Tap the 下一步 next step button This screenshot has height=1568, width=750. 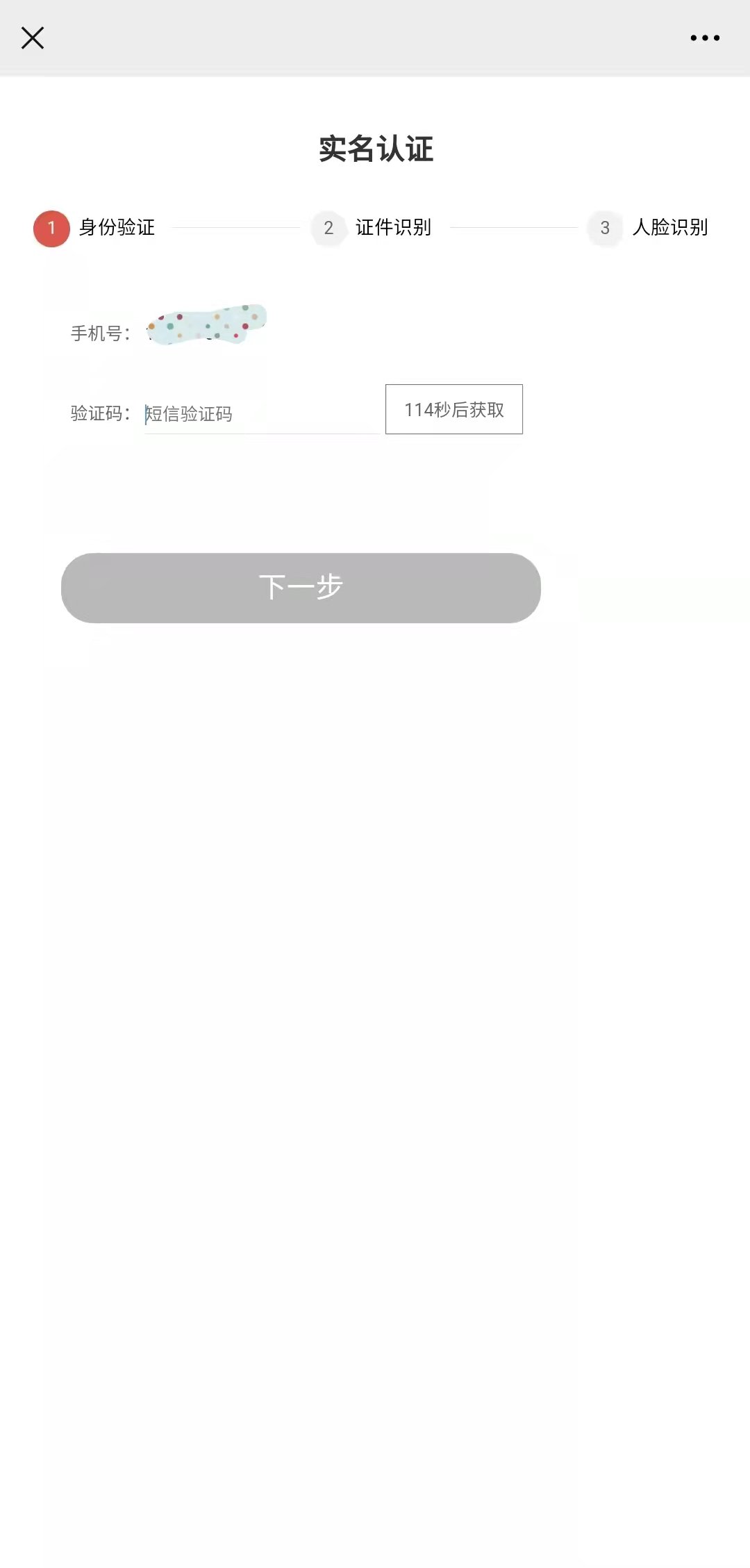[x=301, y=588]
